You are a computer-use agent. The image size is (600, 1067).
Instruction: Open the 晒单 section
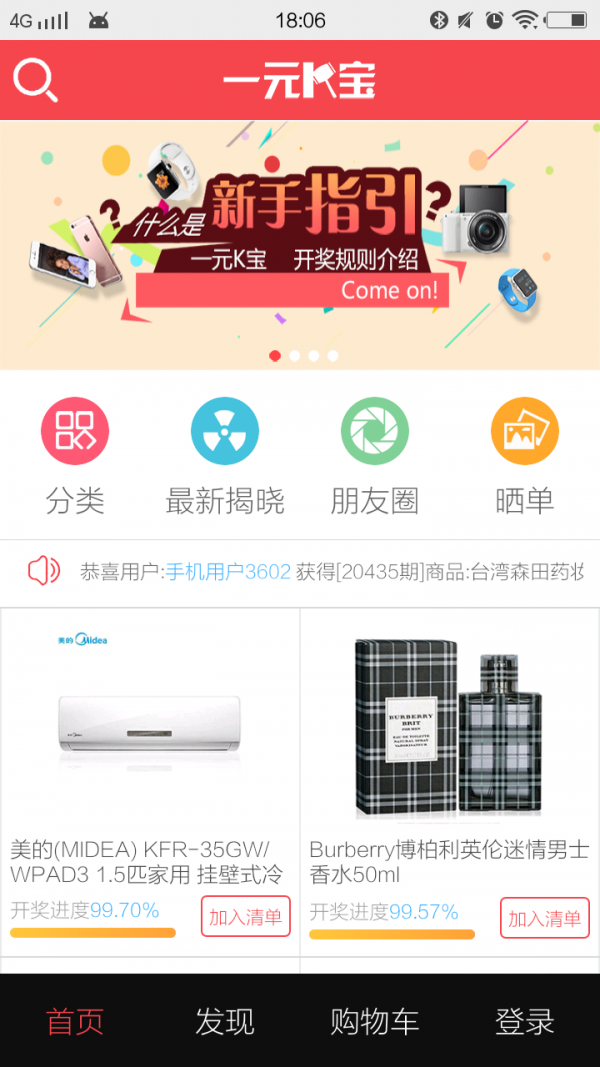click(525, 456)
